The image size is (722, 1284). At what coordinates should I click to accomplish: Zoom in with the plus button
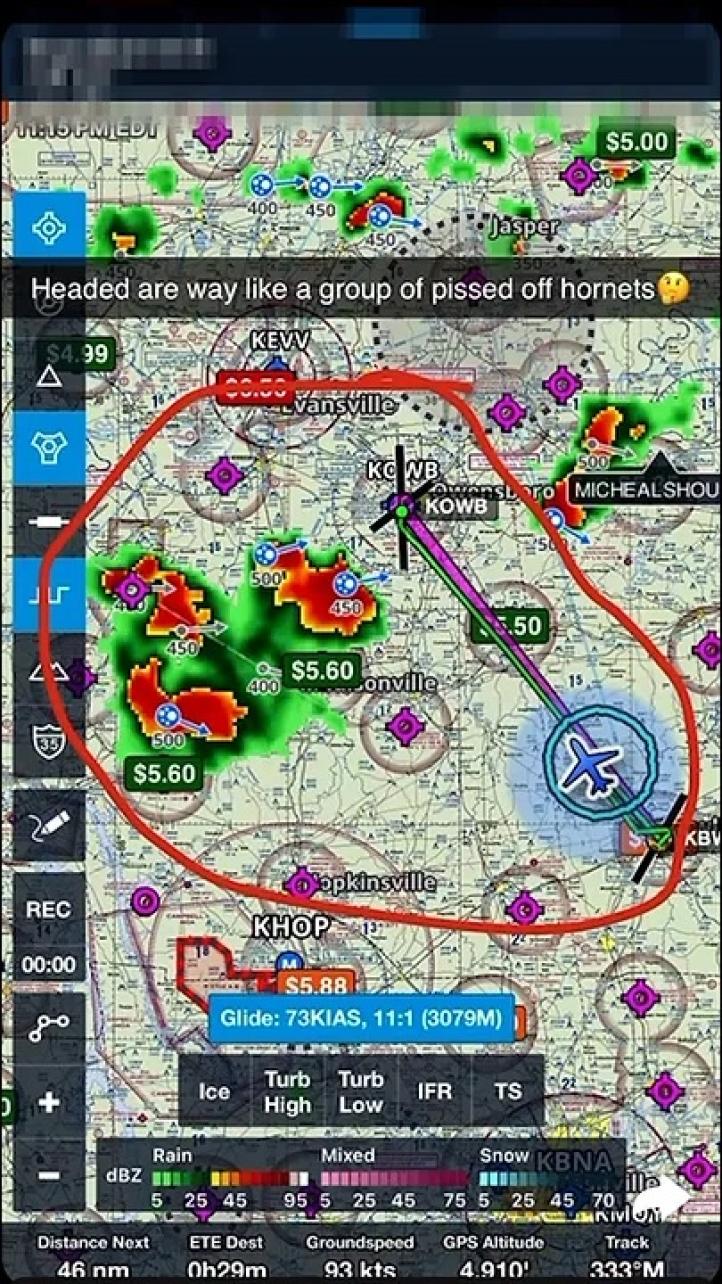tap(48, 1103)
